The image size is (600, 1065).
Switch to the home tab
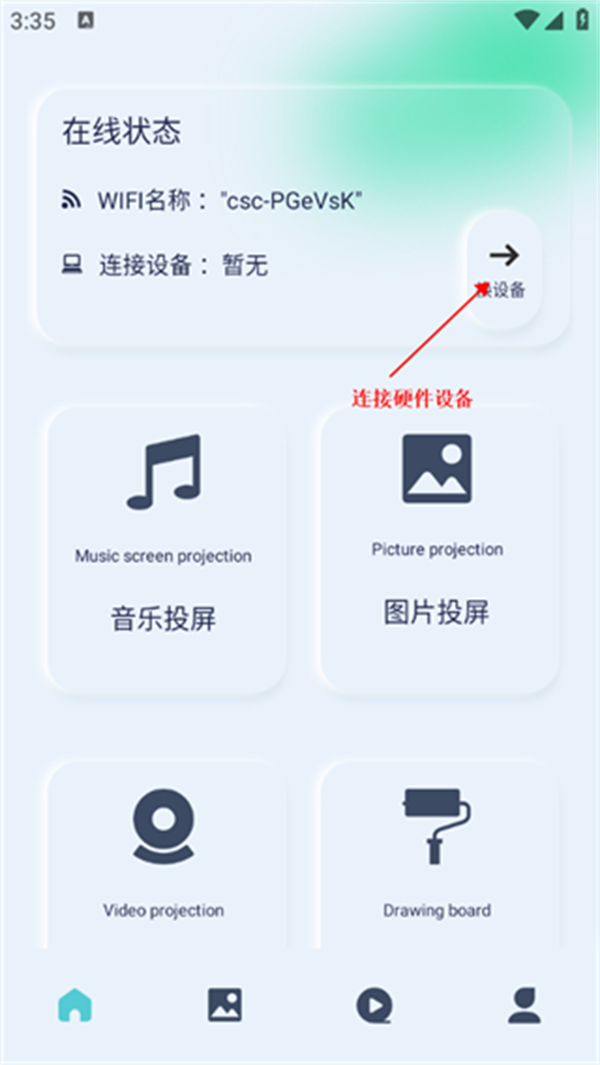75,1005
